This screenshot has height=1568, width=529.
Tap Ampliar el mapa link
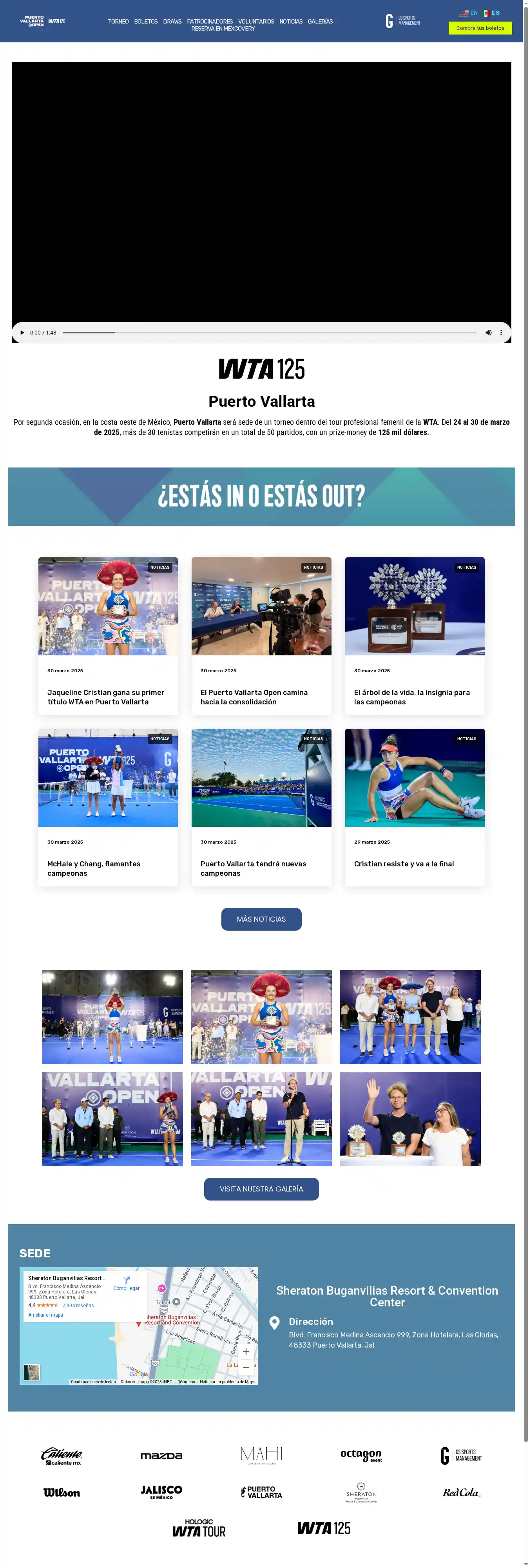45,1315
